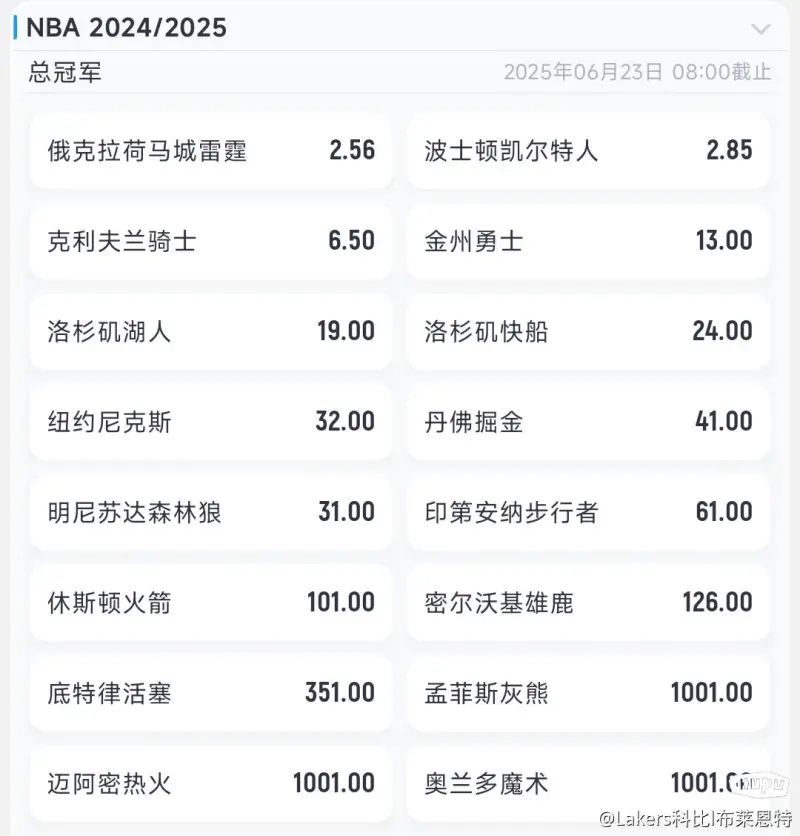Select the 明尼苏达森林狼 31.00 betting option
Image resolution: width=800 pixels, height=836 pixels.
[210, 512]
